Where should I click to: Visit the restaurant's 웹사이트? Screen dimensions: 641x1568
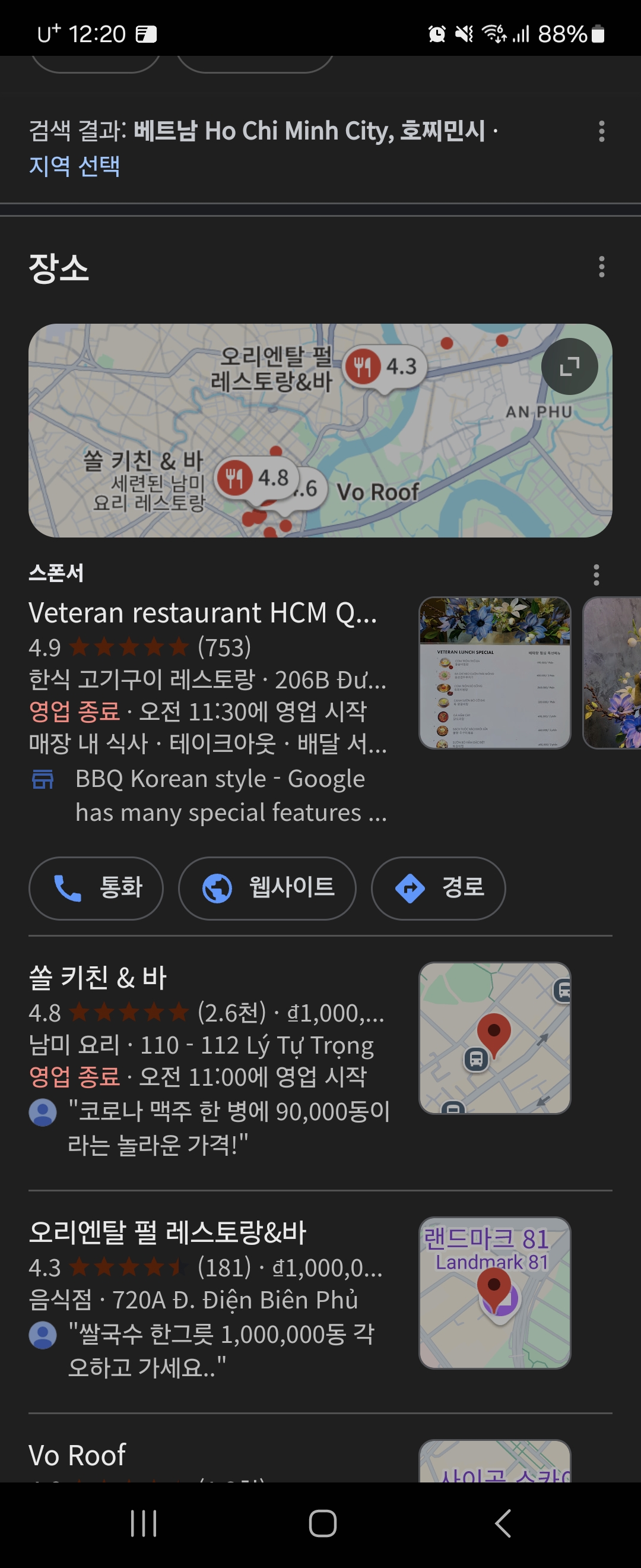267,888
